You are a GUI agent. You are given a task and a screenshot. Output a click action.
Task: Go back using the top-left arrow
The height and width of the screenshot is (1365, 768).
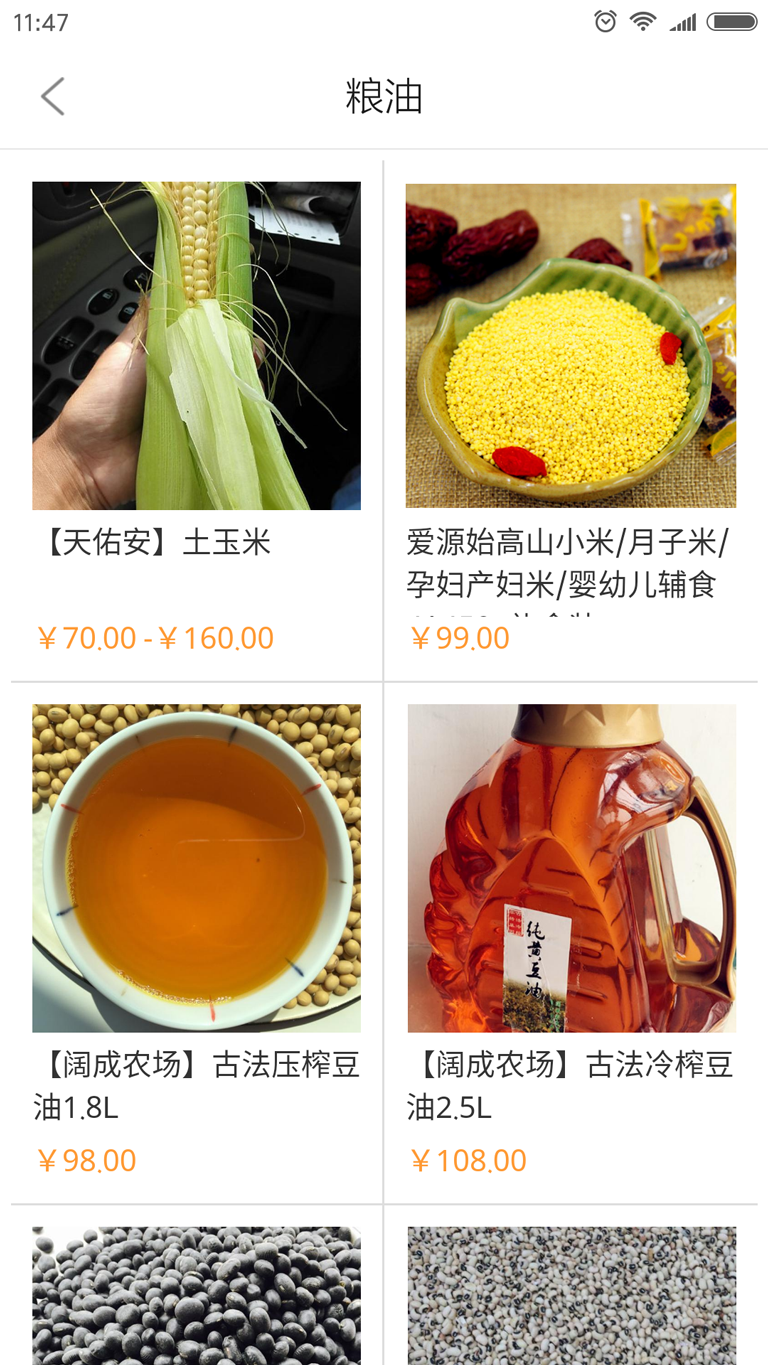click(x=52, y=97)
